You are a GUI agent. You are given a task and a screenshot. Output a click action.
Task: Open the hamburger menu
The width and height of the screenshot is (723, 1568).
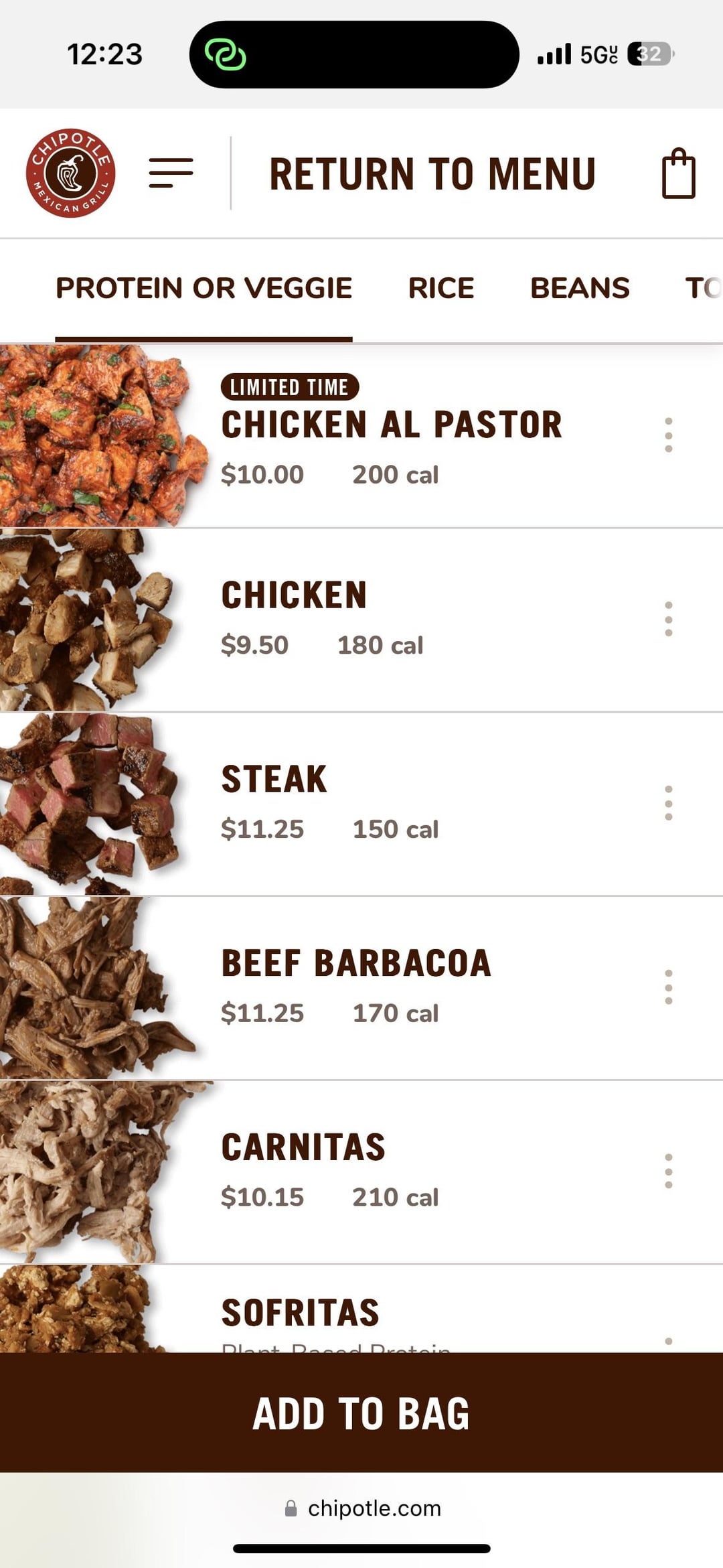pyautogui.click(x=171, y=173)
